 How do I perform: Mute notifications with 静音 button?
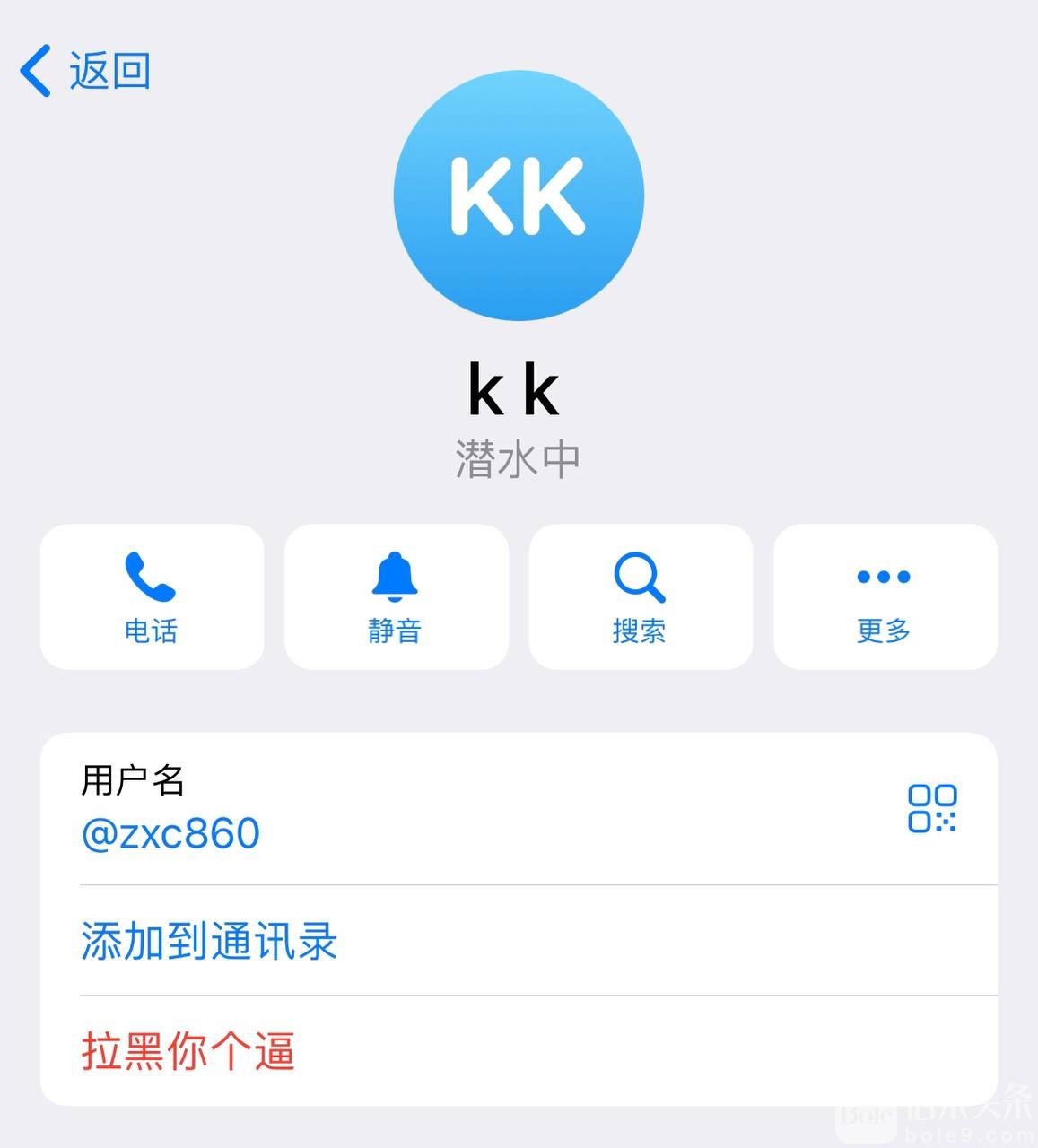click(396, 596)
